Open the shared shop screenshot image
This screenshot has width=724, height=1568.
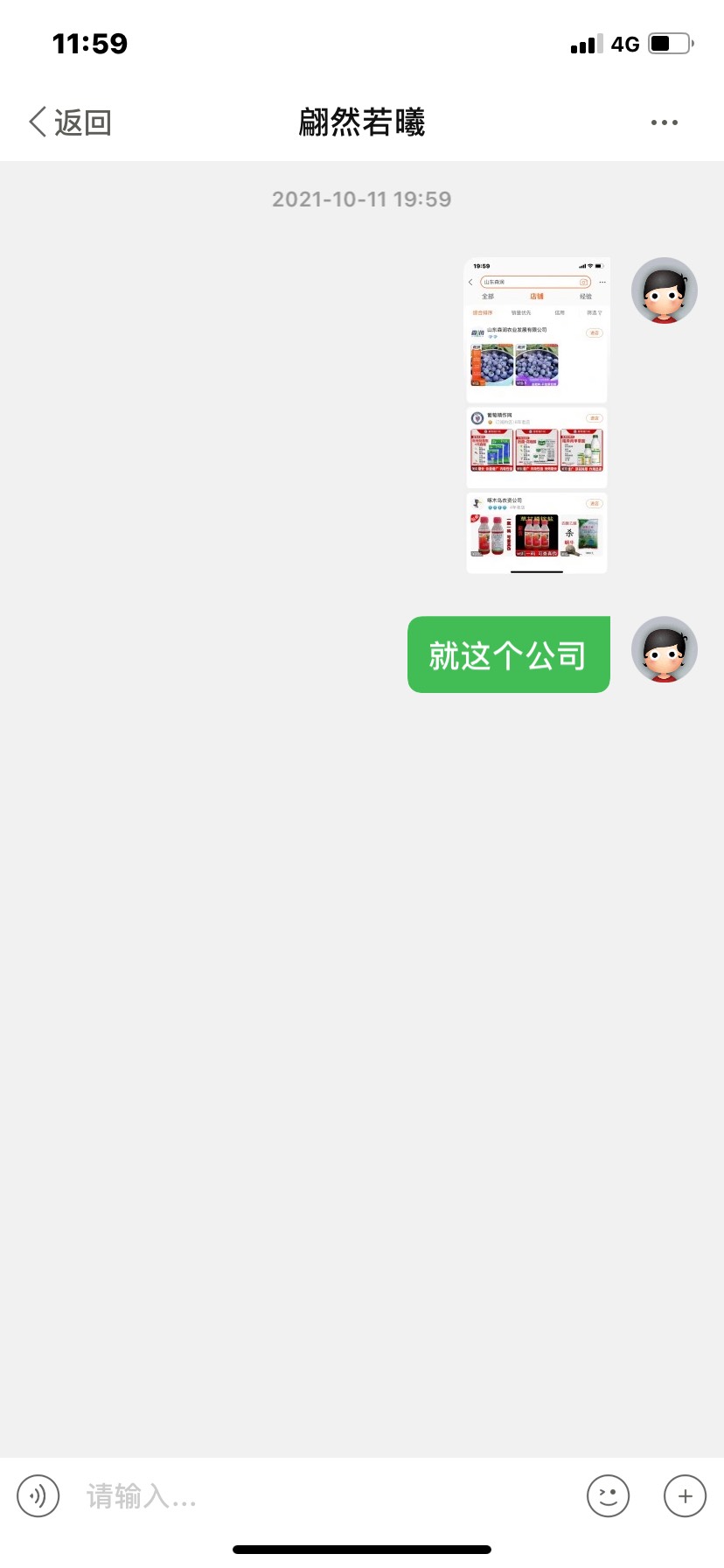[x=536, y=416]
